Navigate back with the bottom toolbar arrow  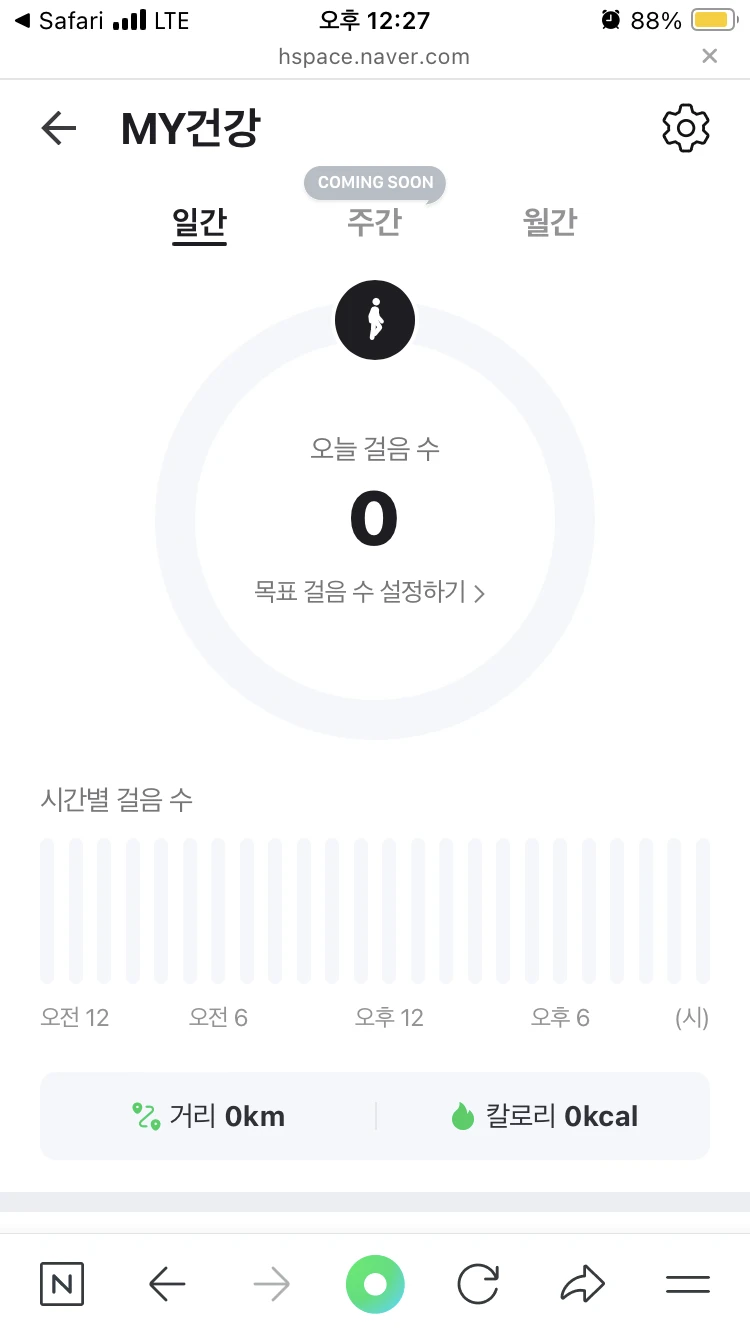tap(167, 1284)
